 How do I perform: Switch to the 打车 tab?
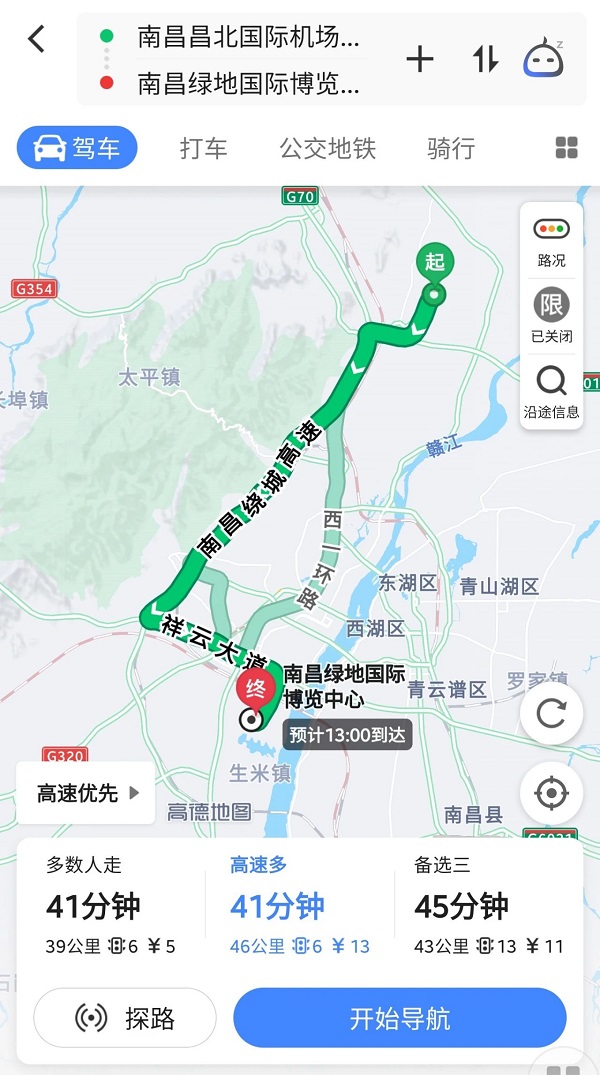pos(204,149)
